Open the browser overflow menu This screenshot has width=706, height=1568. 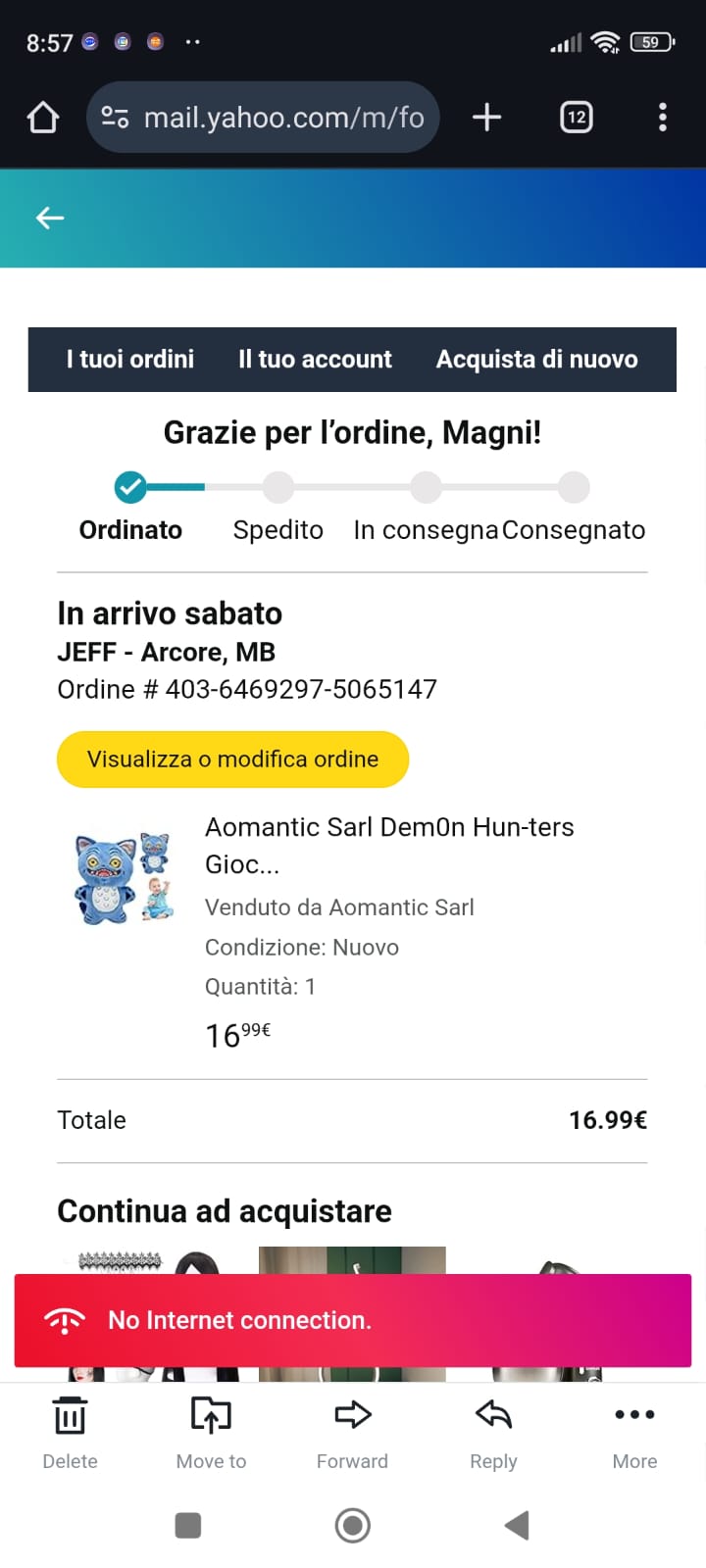663,118
